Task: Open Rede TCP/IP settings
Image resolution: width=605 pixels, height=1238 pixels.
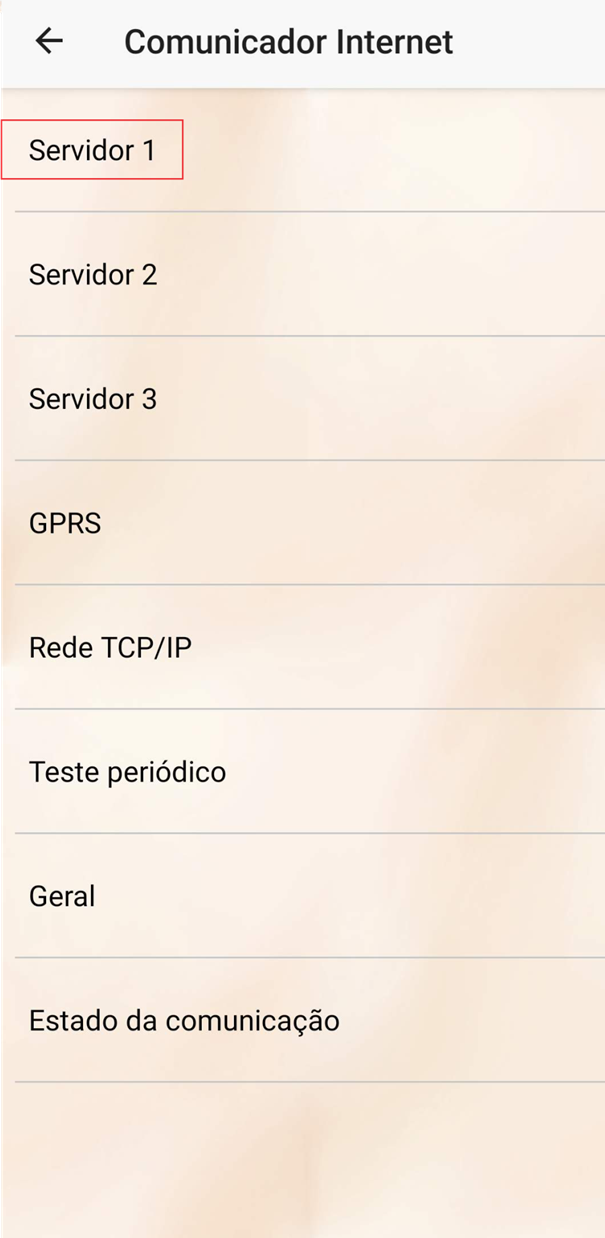Action: point(302,647)
